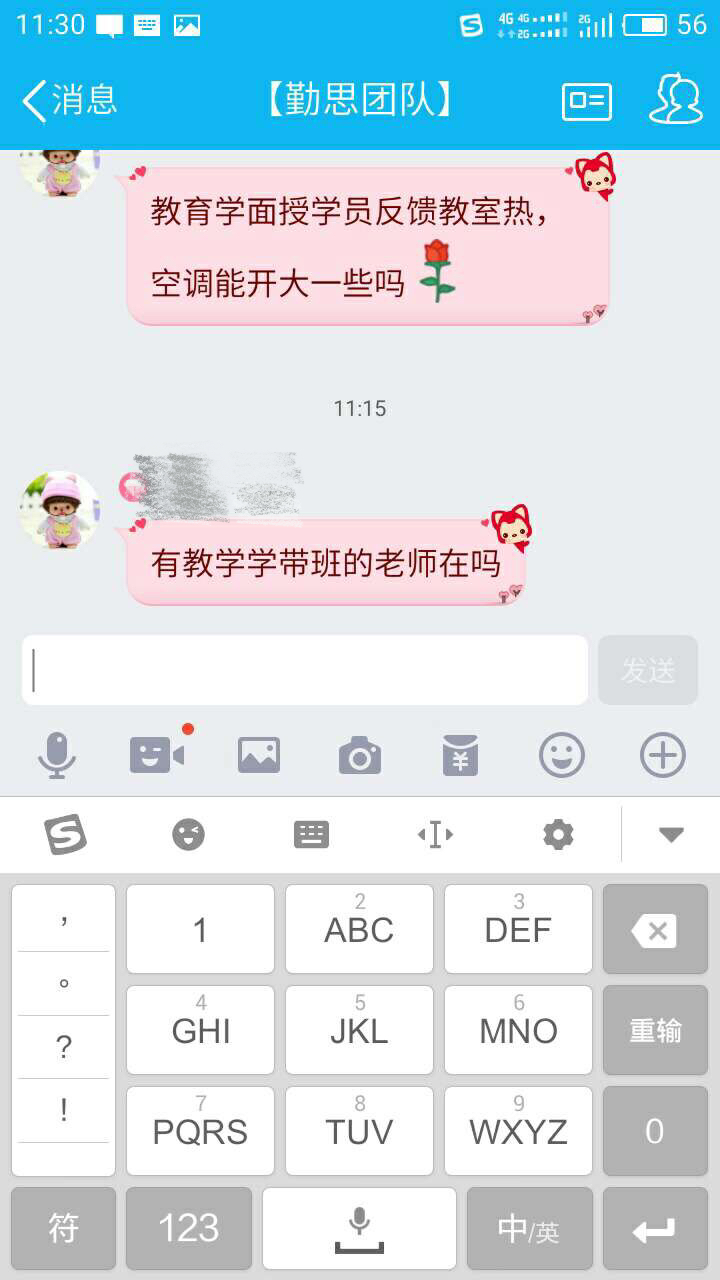Open more attachment options with plus
Image resolution: width=720 pixels, height=1280 pixels.
663,755
